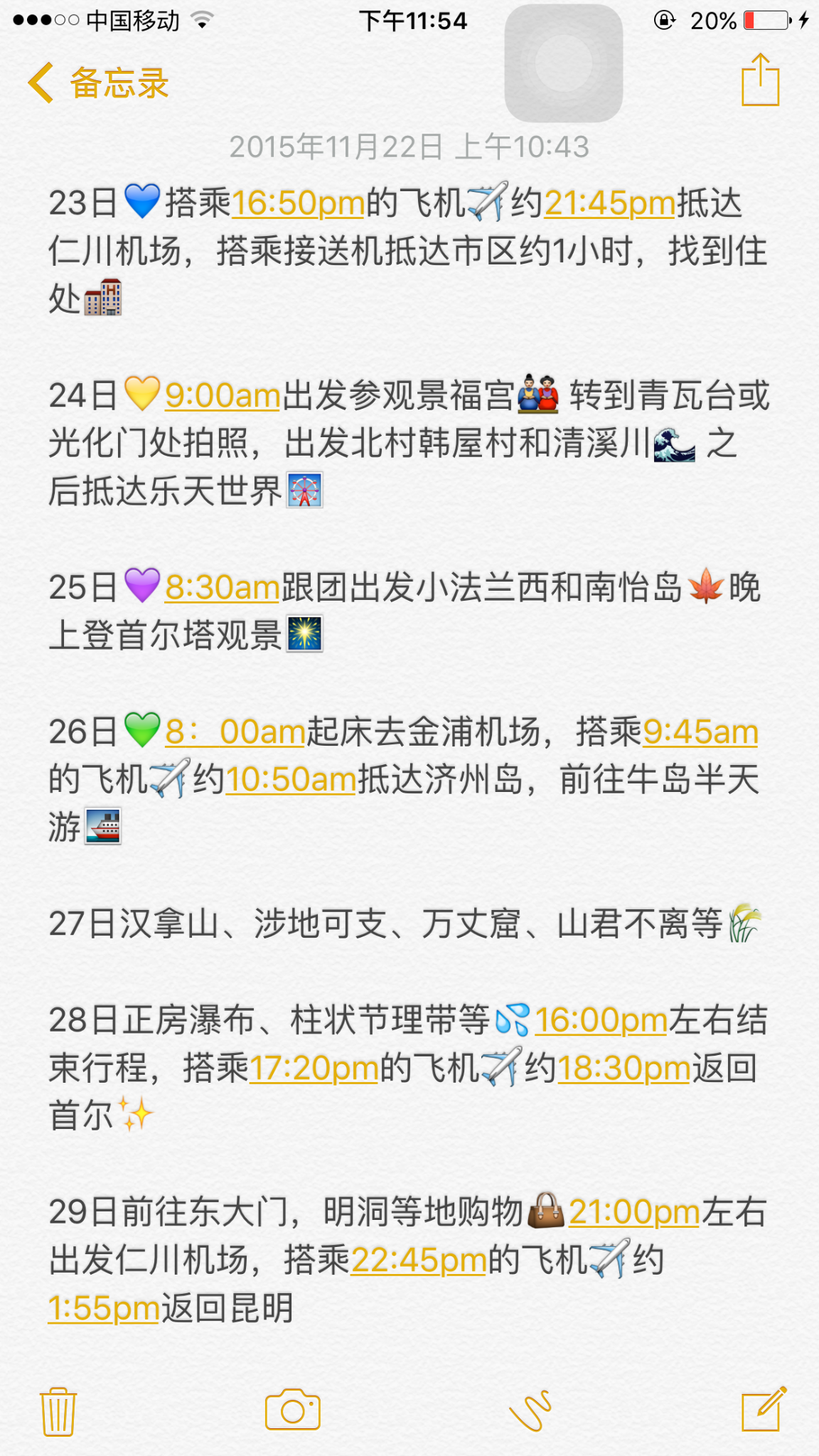Tap the 10:50am arrival time link
Screen dimensions: 819x1456
291,780
